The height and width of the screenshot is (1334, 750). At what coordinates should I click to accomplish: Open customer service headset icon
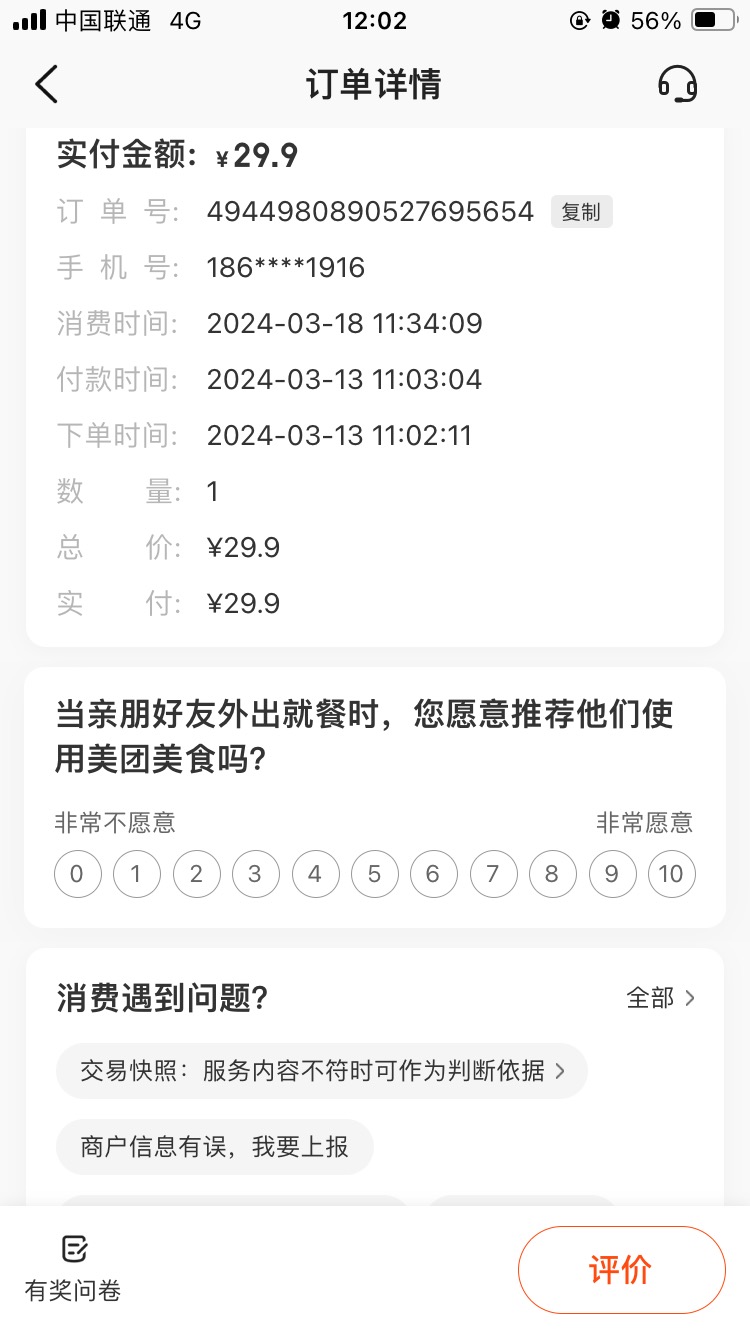(677, 84)
